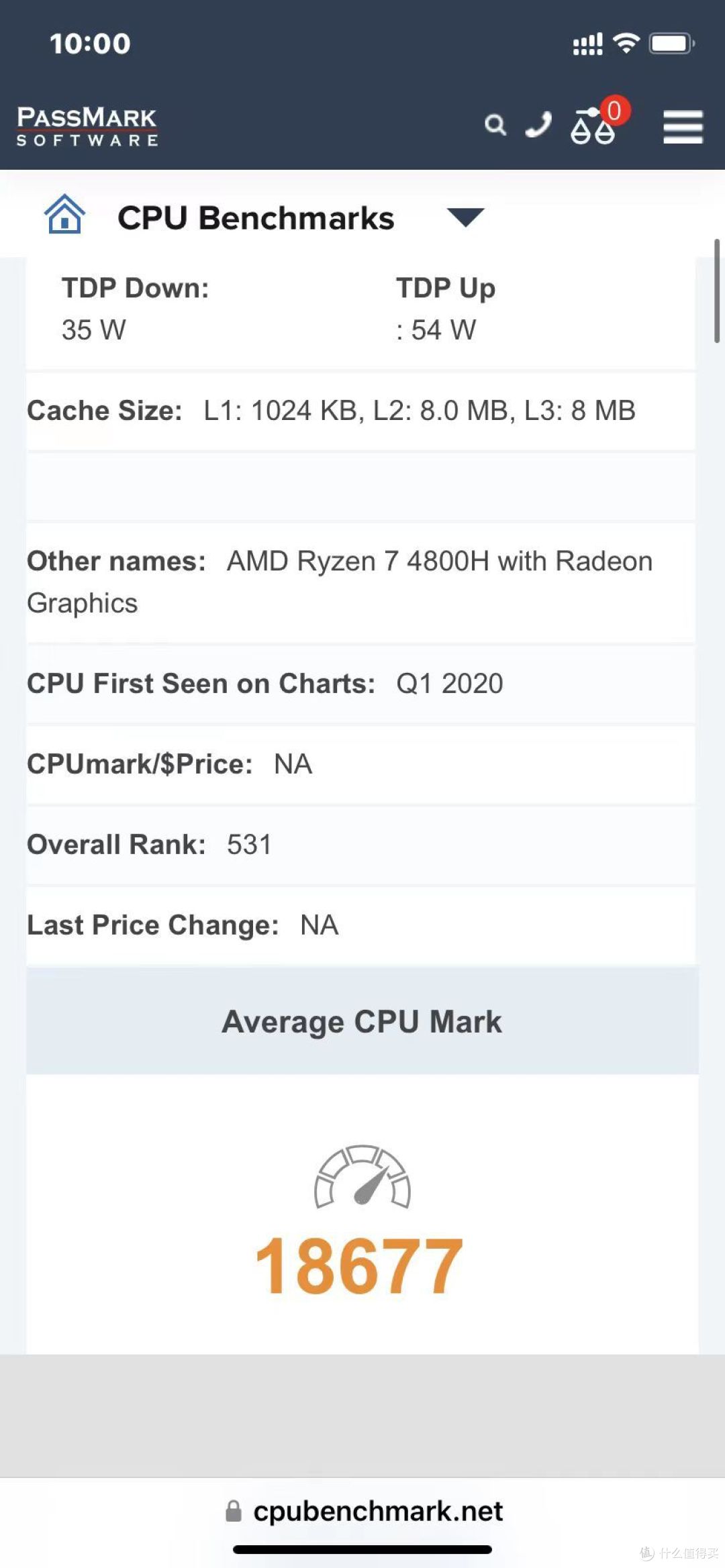Expand the CPU Benchmarks dropdown
The height and width of the screenshot is (1568, 725).
tap(465, 217)
